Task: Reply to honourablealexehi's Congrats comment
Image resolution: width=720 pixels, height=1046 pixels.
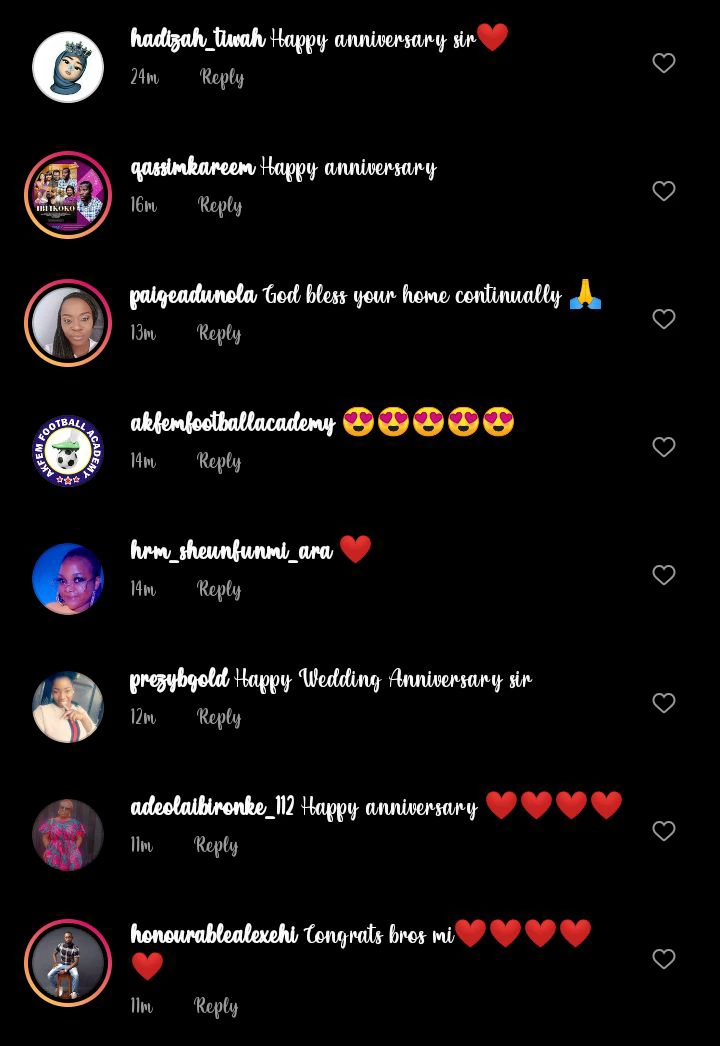Action: click(216, 1006)
